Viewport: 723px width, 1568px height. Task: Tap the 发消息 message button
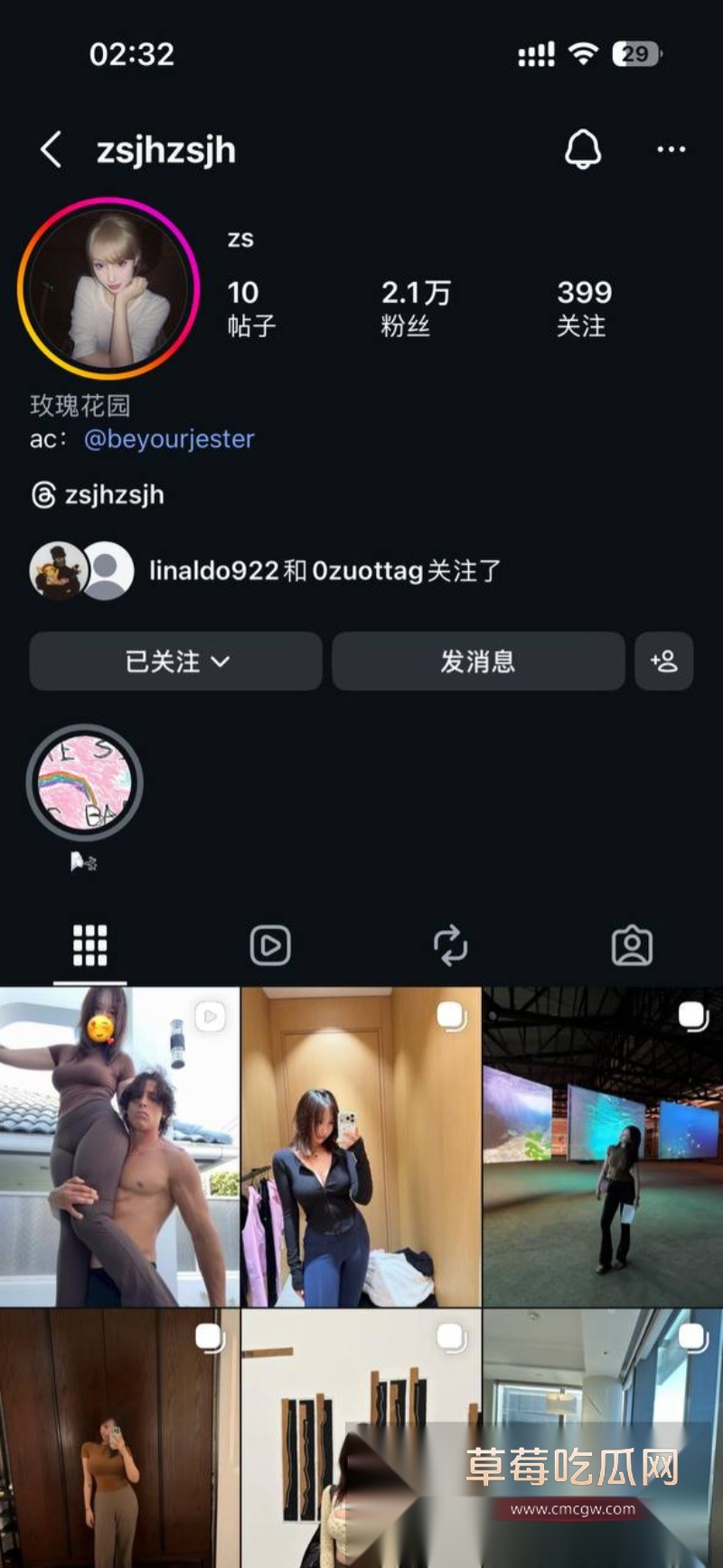pos(478,662)
